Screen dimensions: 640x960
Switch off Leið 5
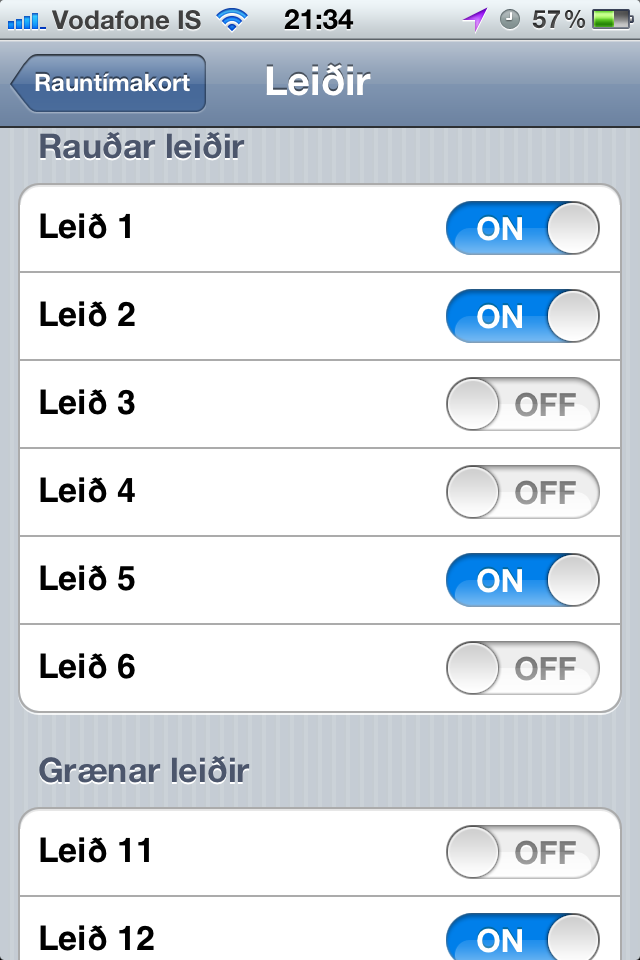tap(522, 581)
